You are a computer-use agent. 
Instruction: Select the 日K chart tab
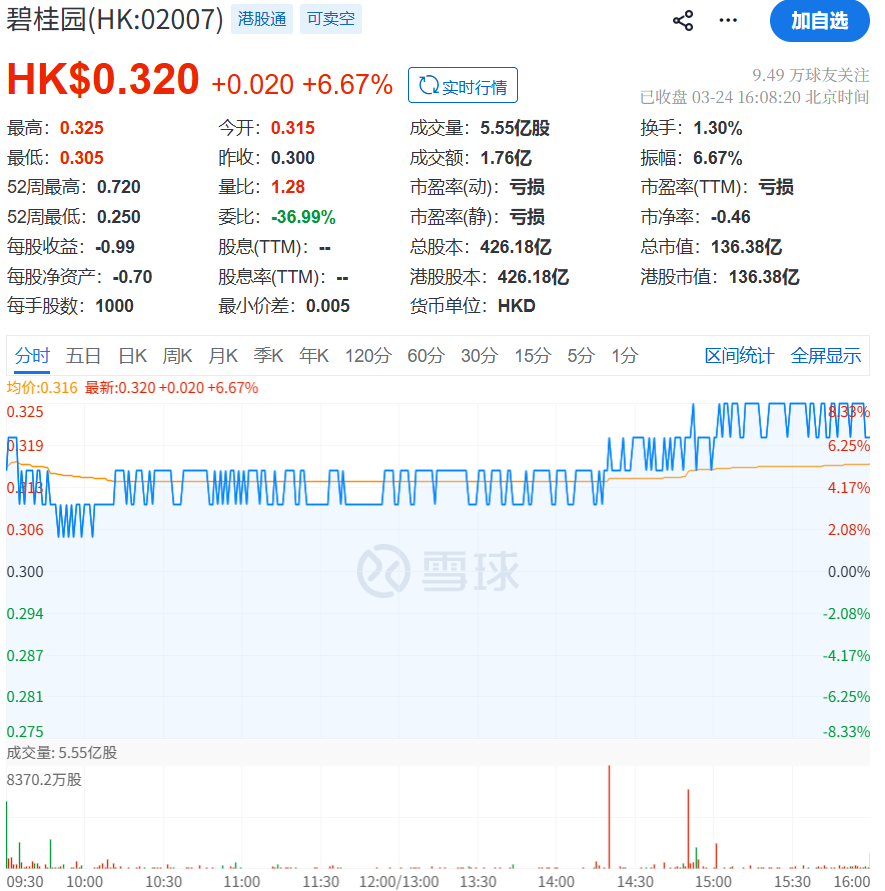pyautogui.click(x=133, y=356)
